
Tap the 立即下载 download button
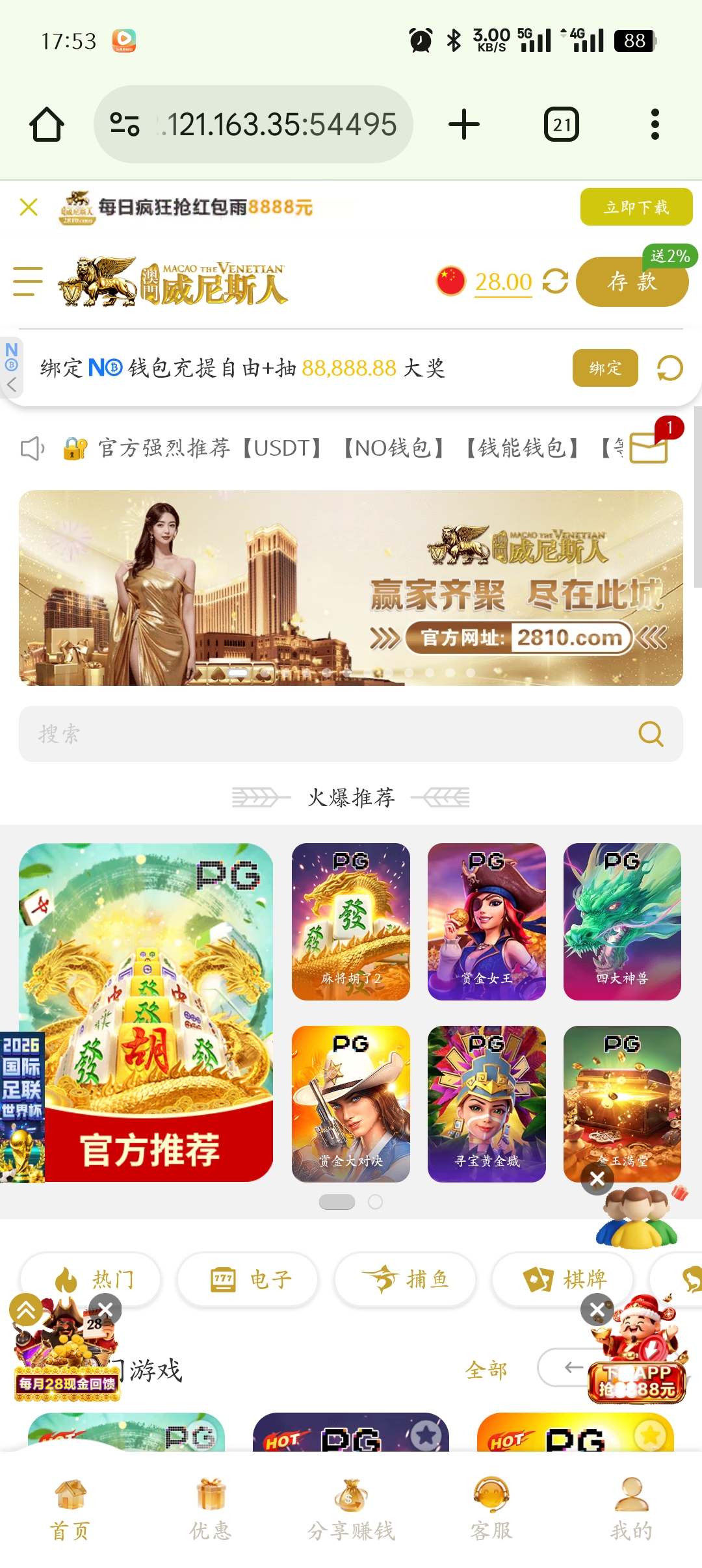(636, 207)
